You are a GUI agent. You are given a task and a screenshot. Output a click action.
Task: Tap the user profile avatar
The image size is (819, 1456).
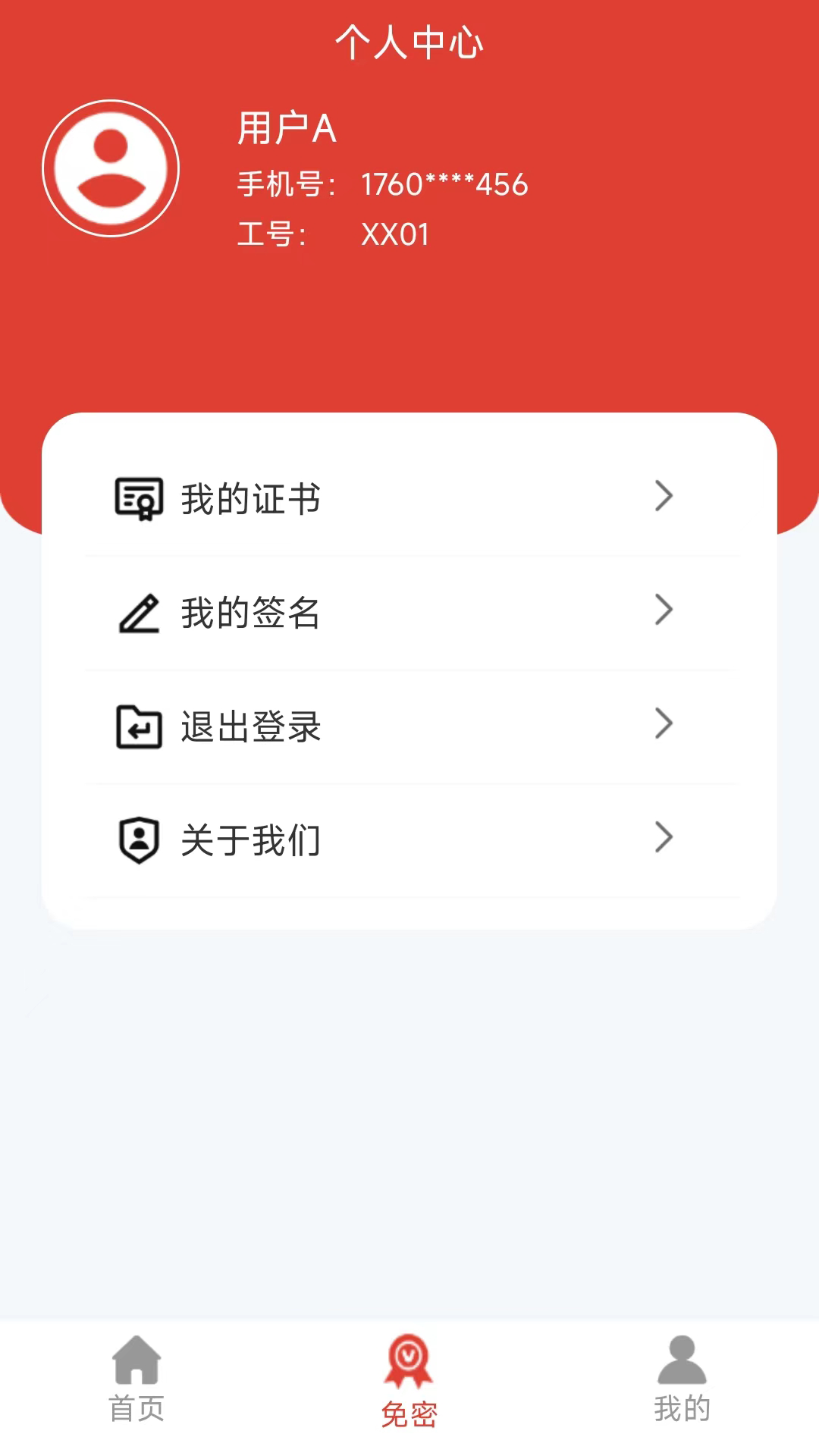click(x=111, y=168)
